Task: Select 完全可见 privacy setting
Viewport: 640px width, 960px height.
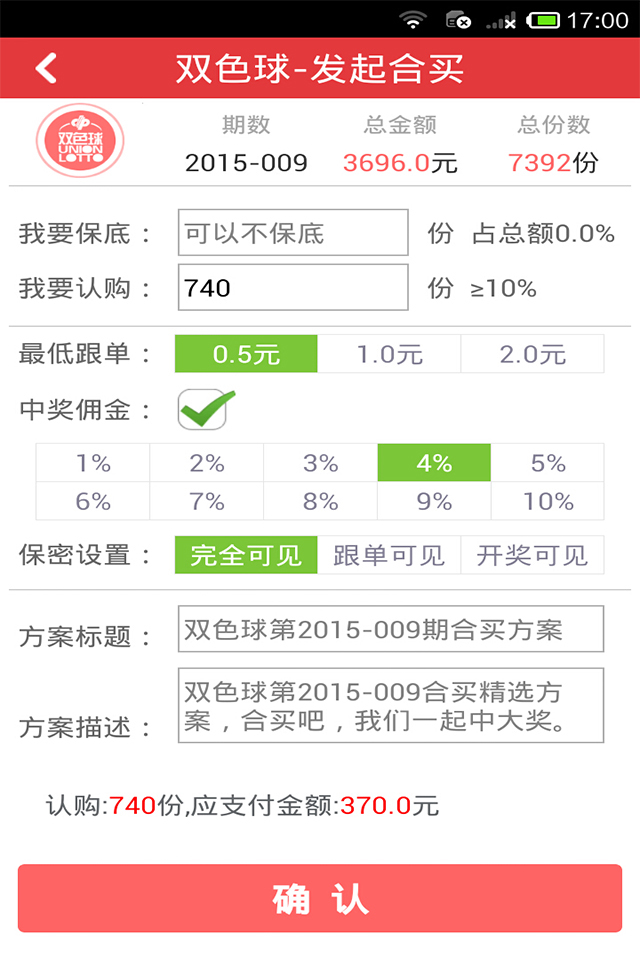Action: click(246, 555)
